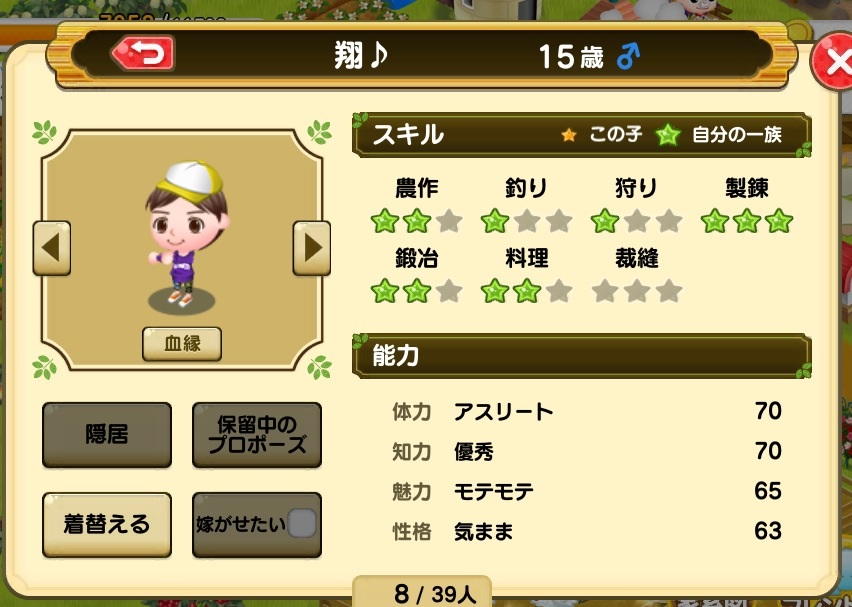Tap the 隠居 retire button

point(107,435)
